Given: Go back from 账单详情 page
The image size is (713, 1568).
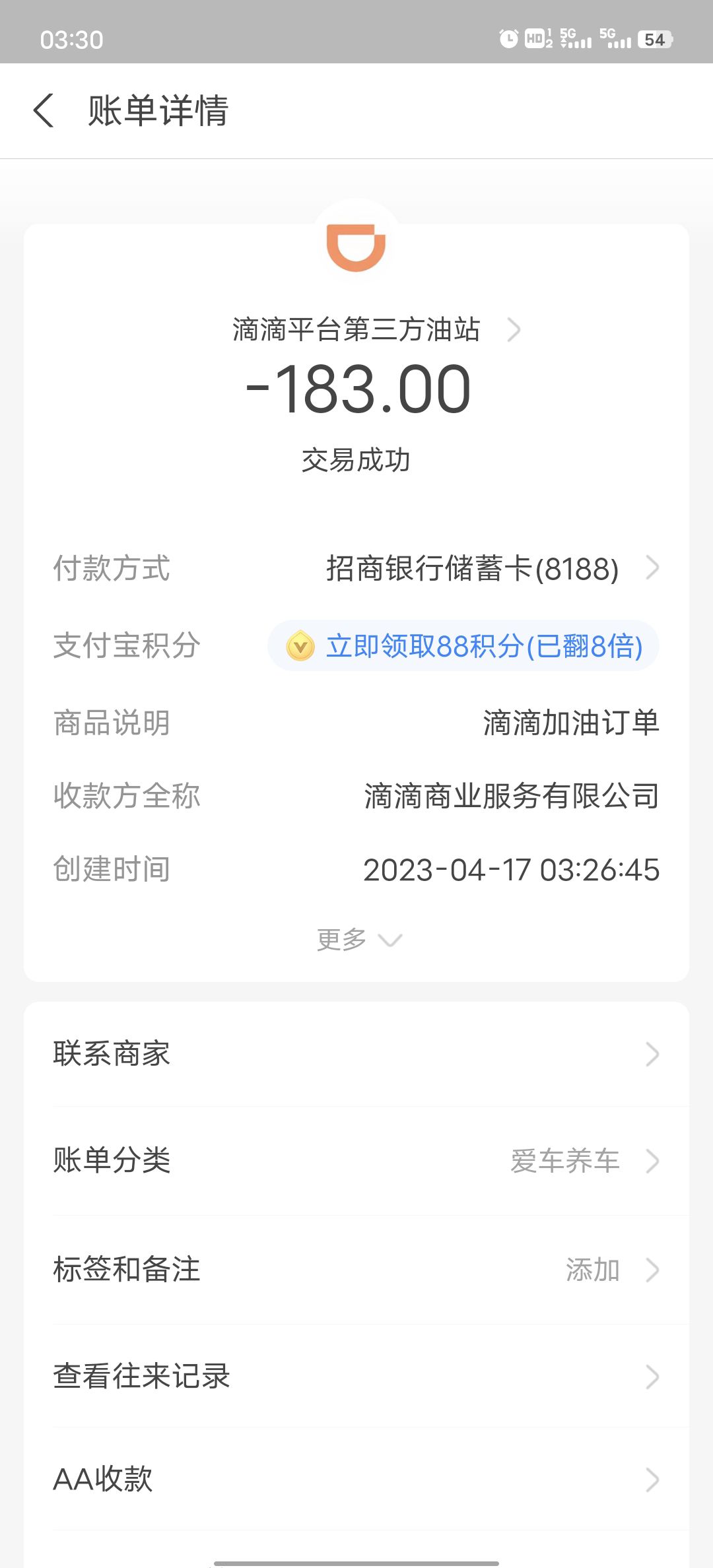Looking at the screenshot, I should (44, 110).
